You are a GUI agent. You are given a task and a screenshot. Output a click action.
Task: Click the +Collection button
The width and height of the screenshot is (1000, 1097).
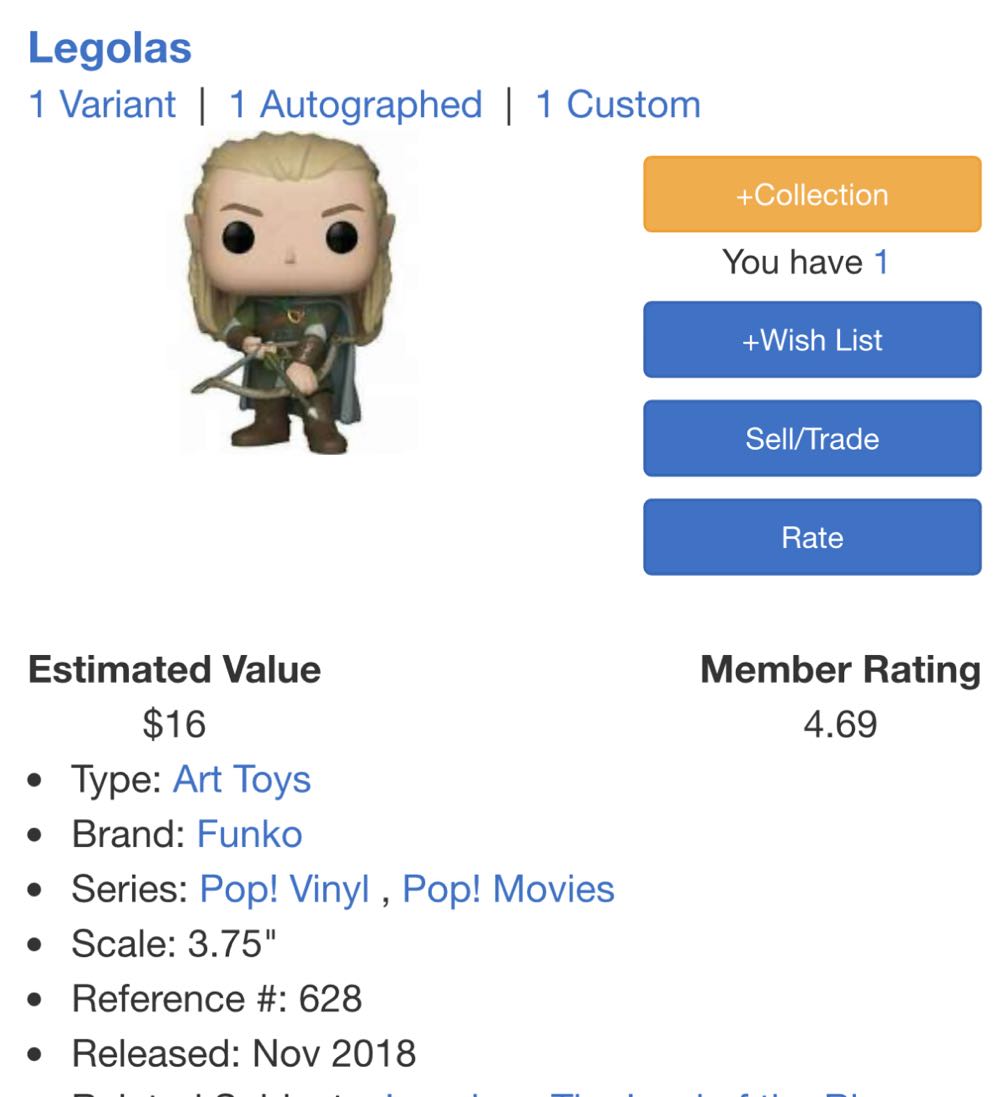tap(811, 194)
